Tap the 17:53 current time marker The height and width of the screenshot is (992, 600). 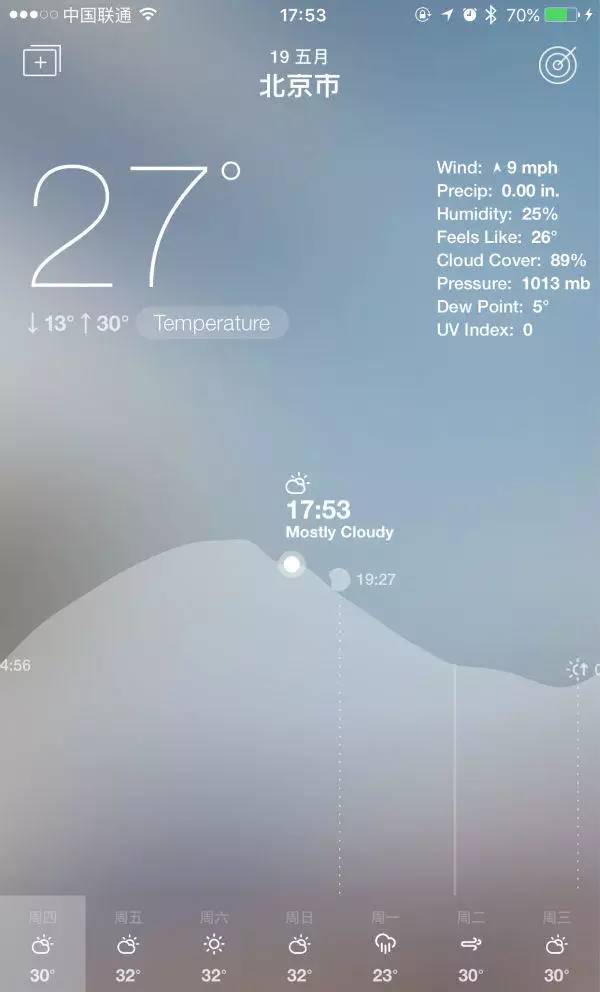click(x=292, y=564)
